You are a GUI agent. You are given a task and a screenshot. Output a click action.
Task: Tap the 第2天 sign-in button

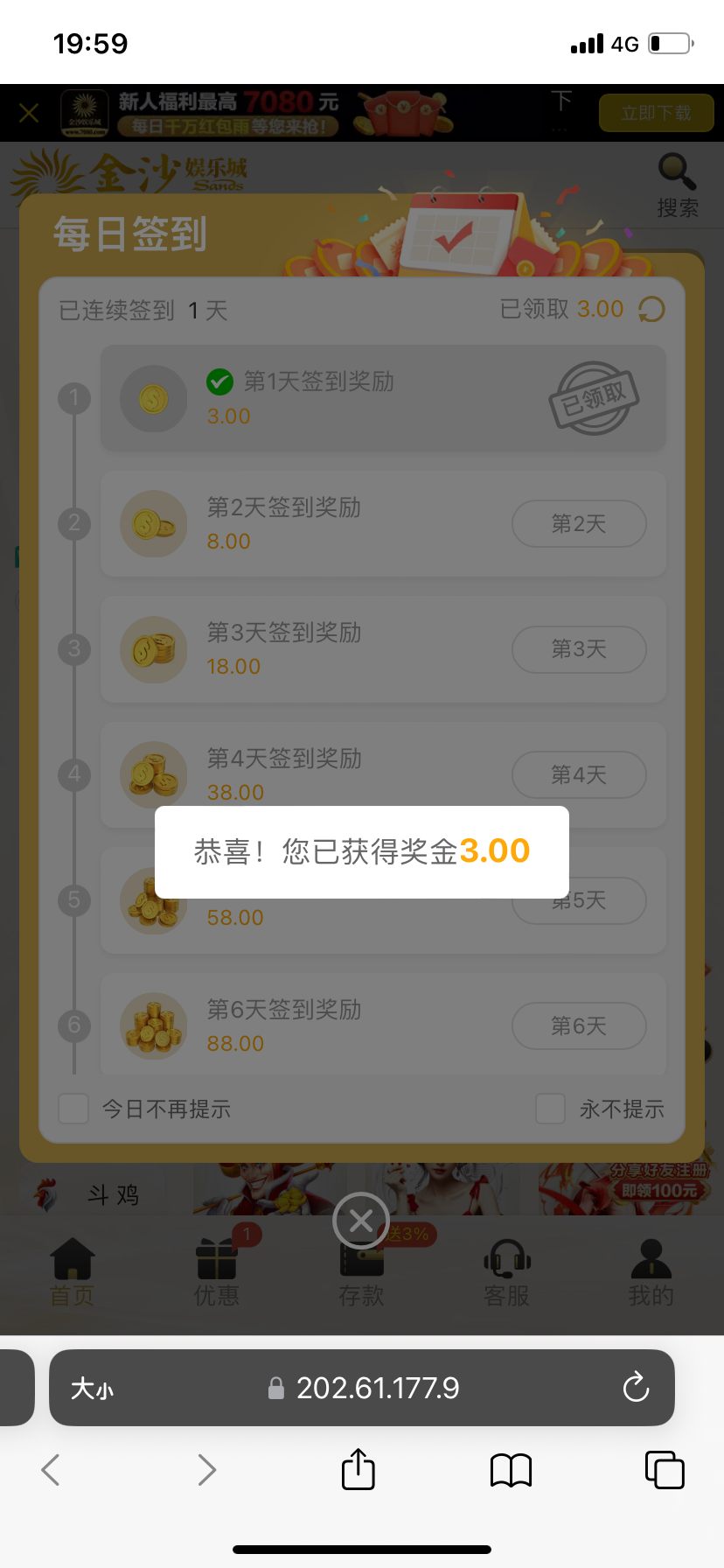coord(579,524)
